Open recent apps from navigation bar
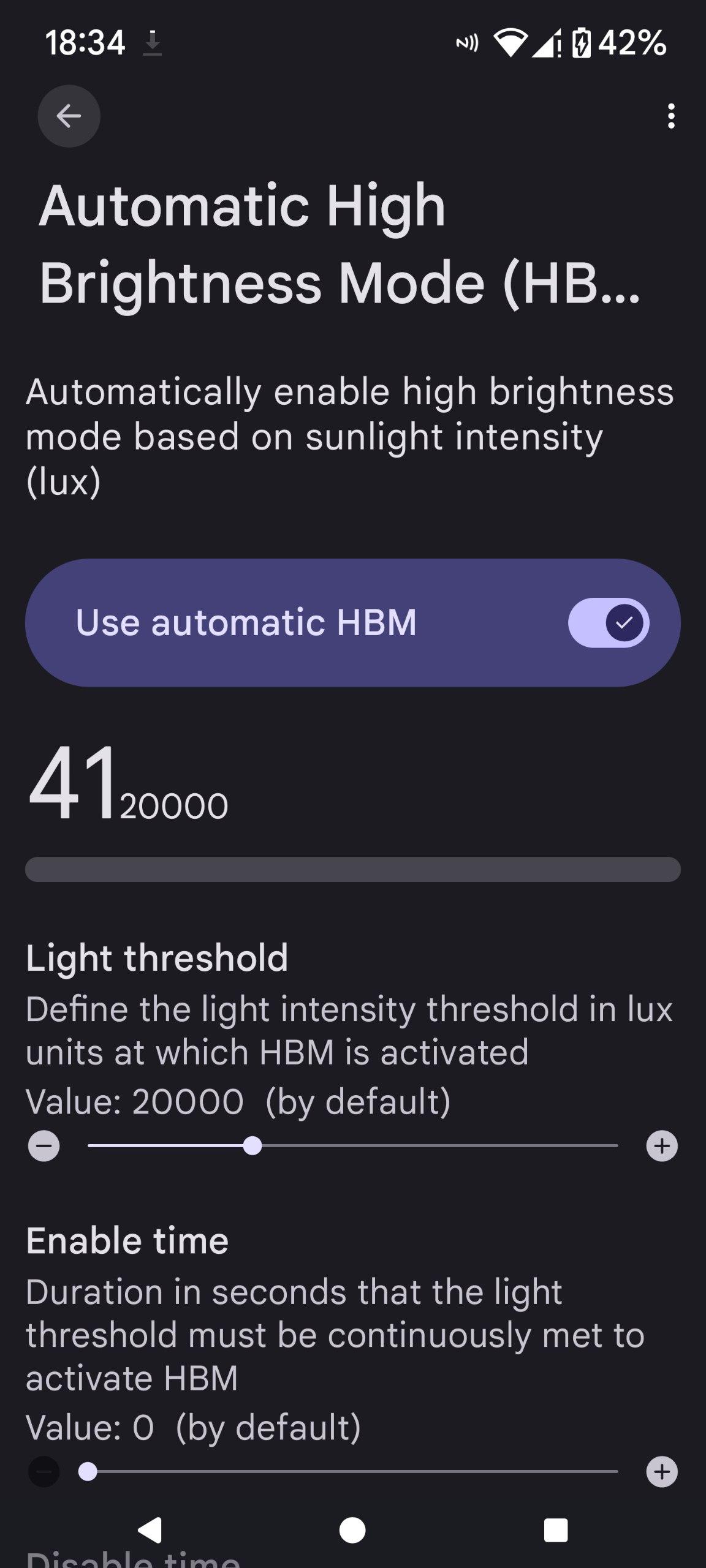The width and height of the screenshot is (706, 1568). point(555,1530)
